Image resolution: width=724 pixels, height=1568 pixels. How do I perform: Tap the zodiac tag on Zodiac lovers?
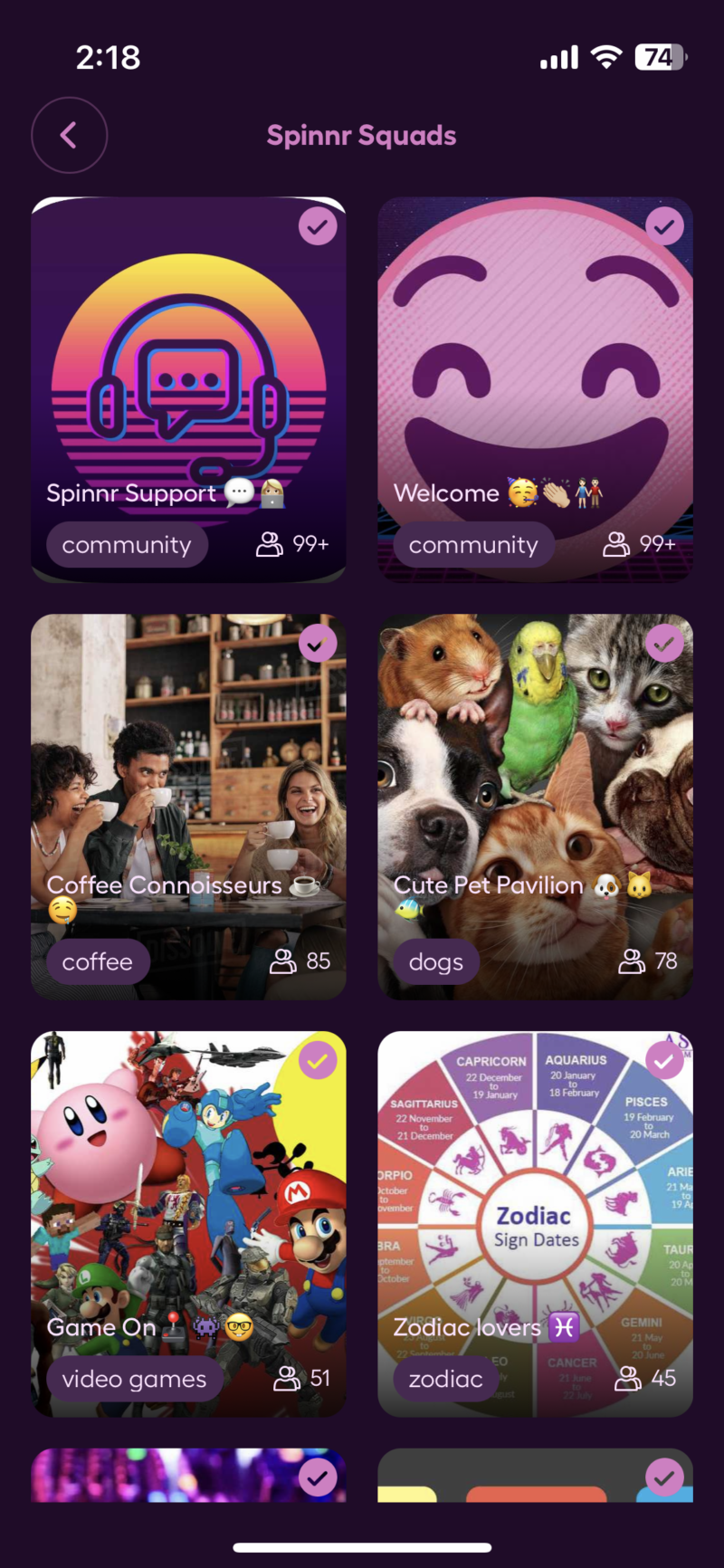[445, 1379]
